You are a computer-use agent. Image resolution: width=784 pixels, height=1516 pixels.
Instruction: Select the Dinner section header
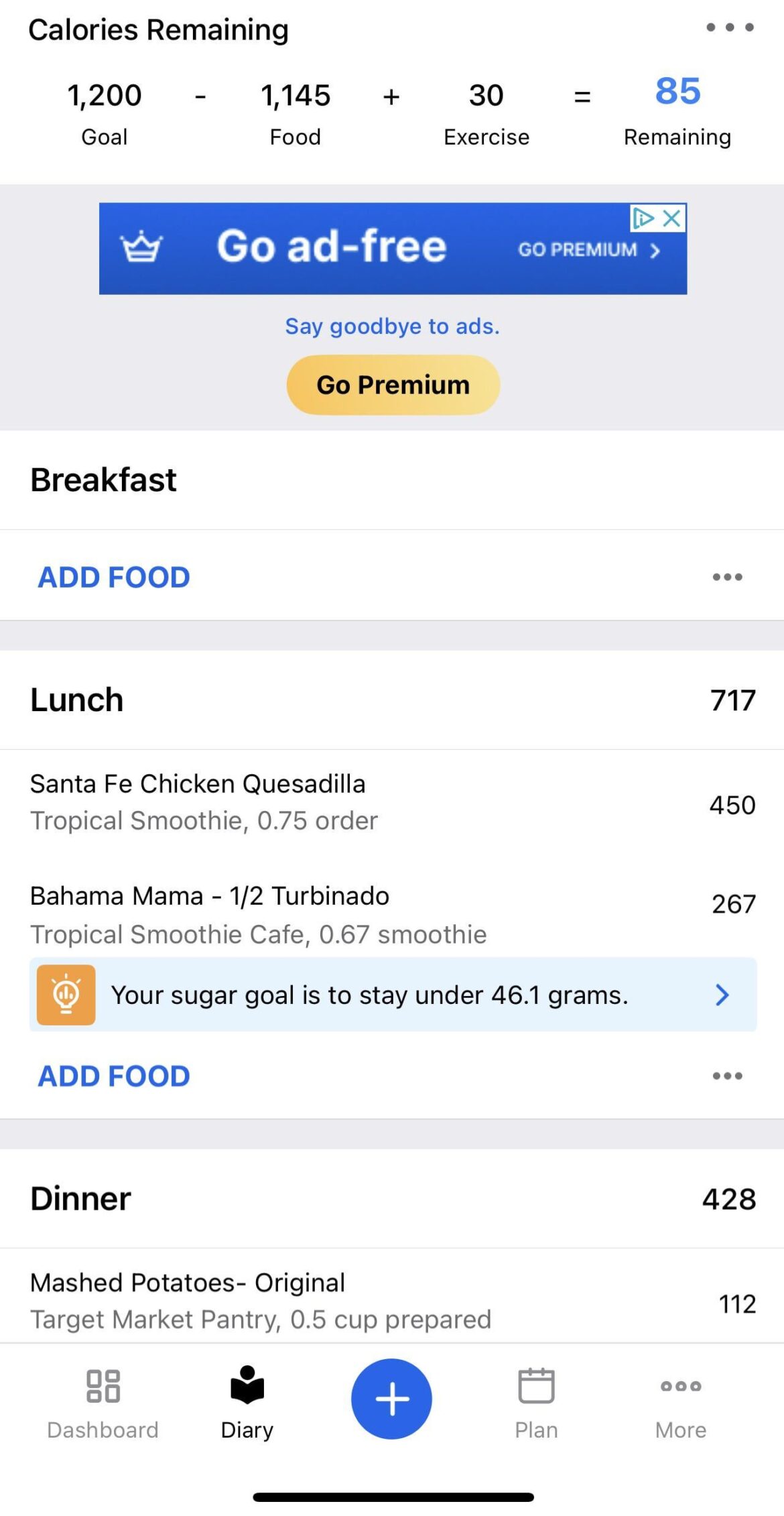(80, 1198)
